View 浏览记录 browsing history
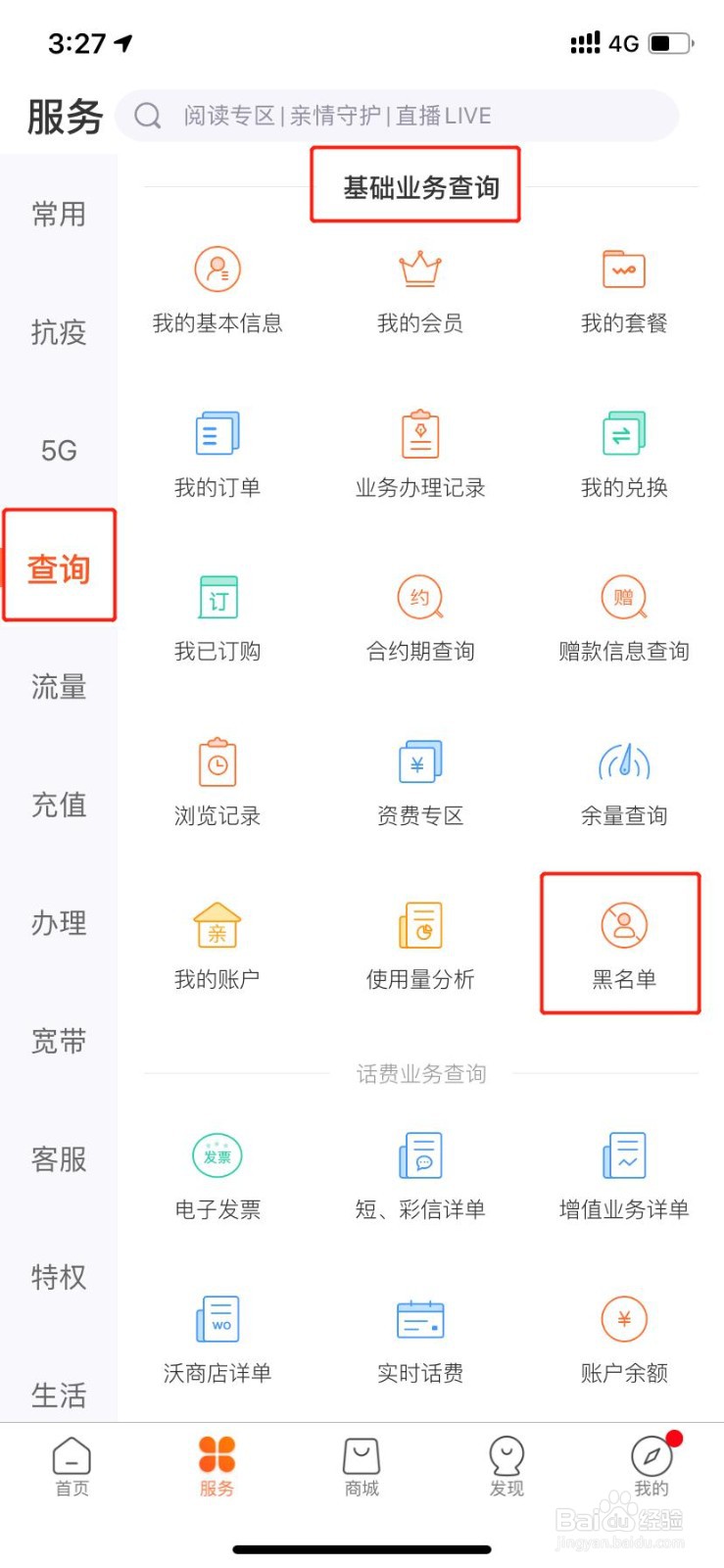 click(217, 779)
